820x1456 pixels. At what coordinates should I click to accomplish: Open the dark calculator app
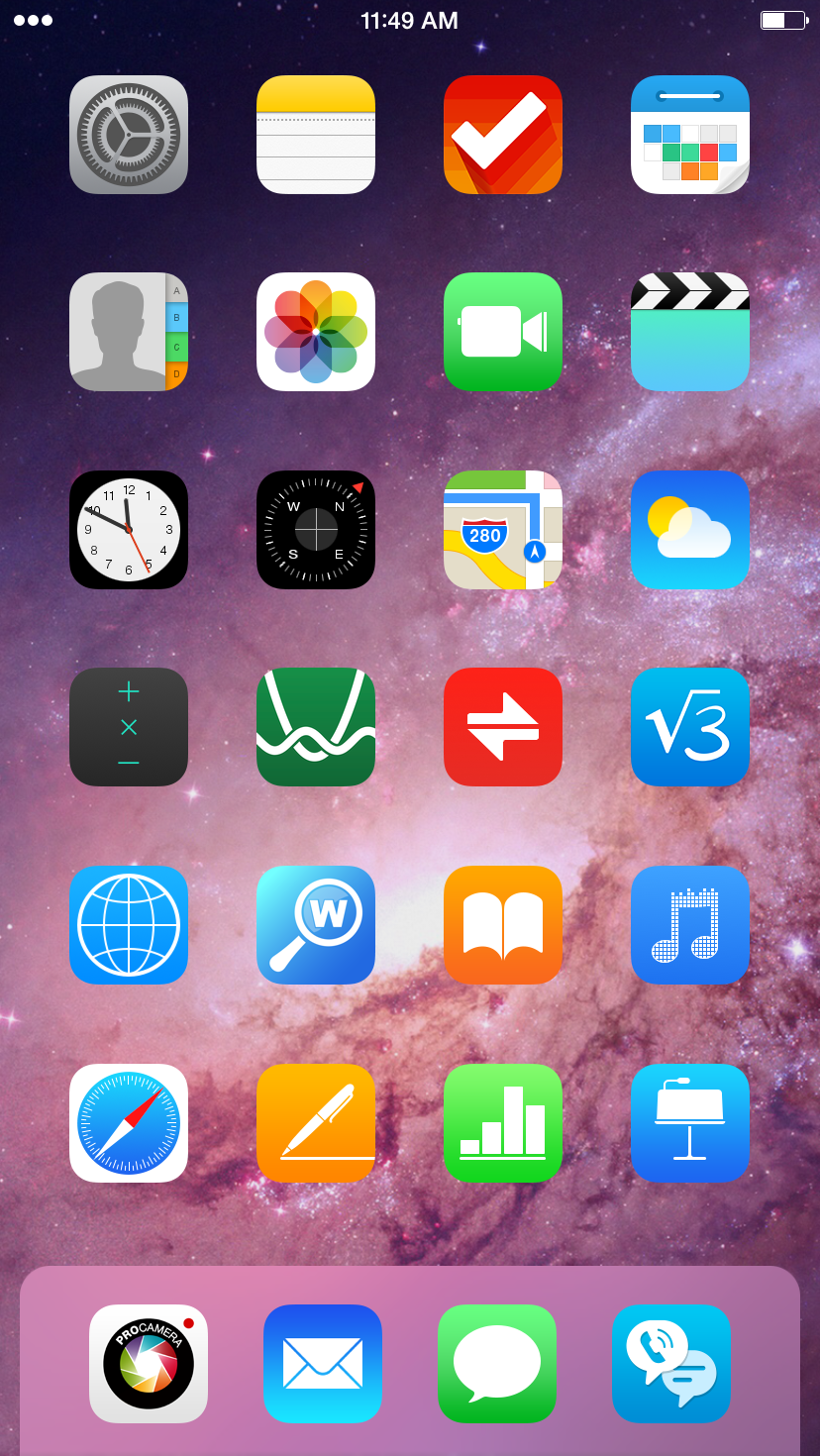pyautogui.click(x=129, y=727)
